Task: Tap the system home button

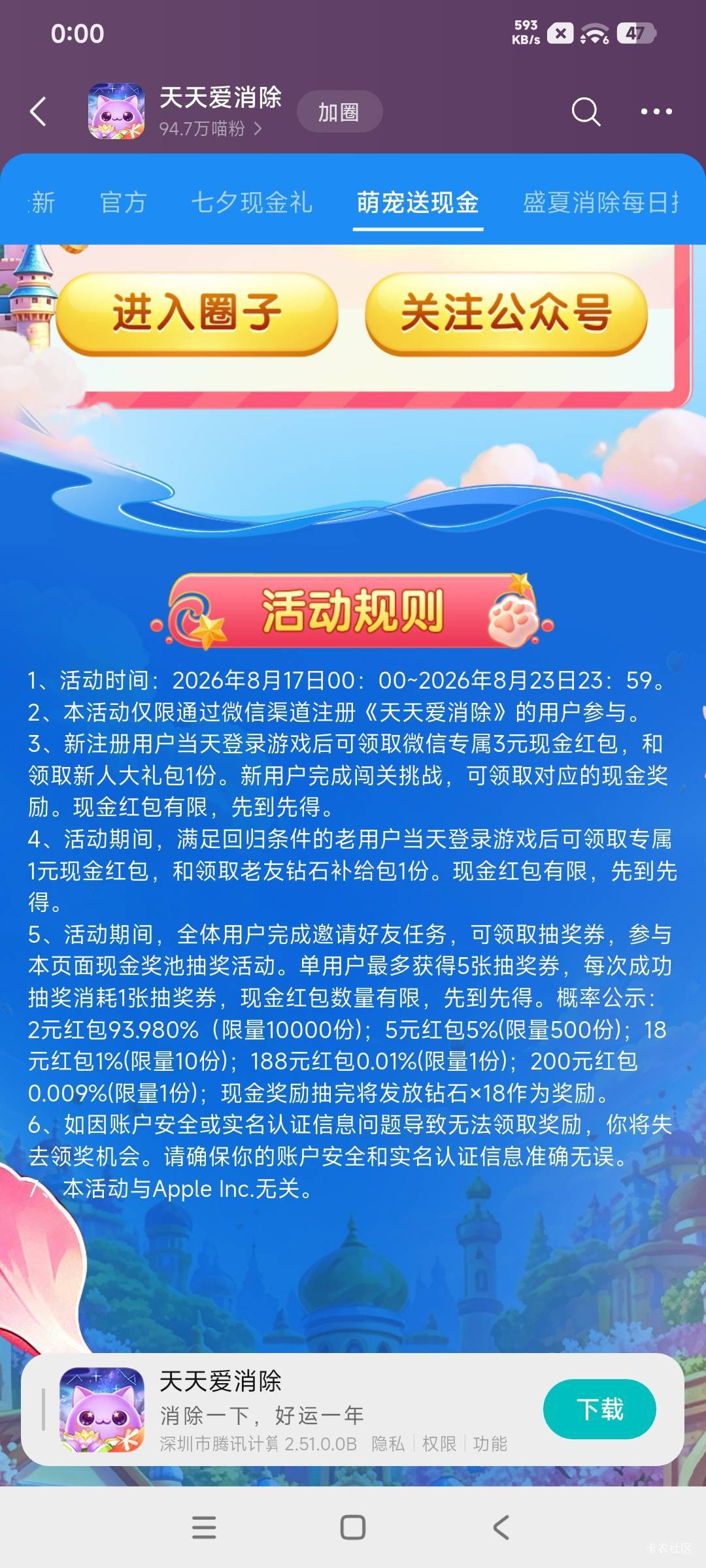Action: 353,1527
